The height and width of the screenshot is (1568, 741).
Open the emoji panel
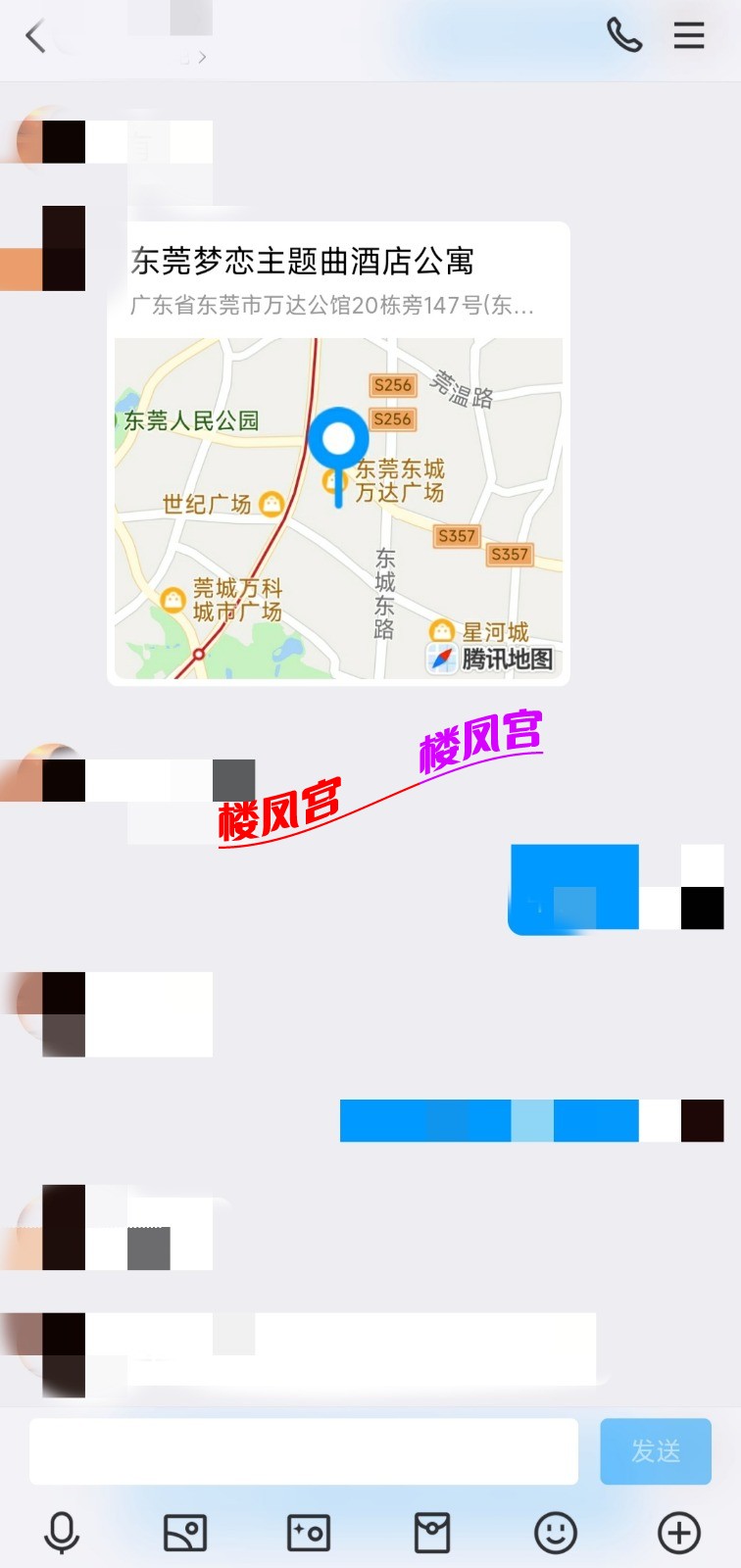tap(555, 1532)
